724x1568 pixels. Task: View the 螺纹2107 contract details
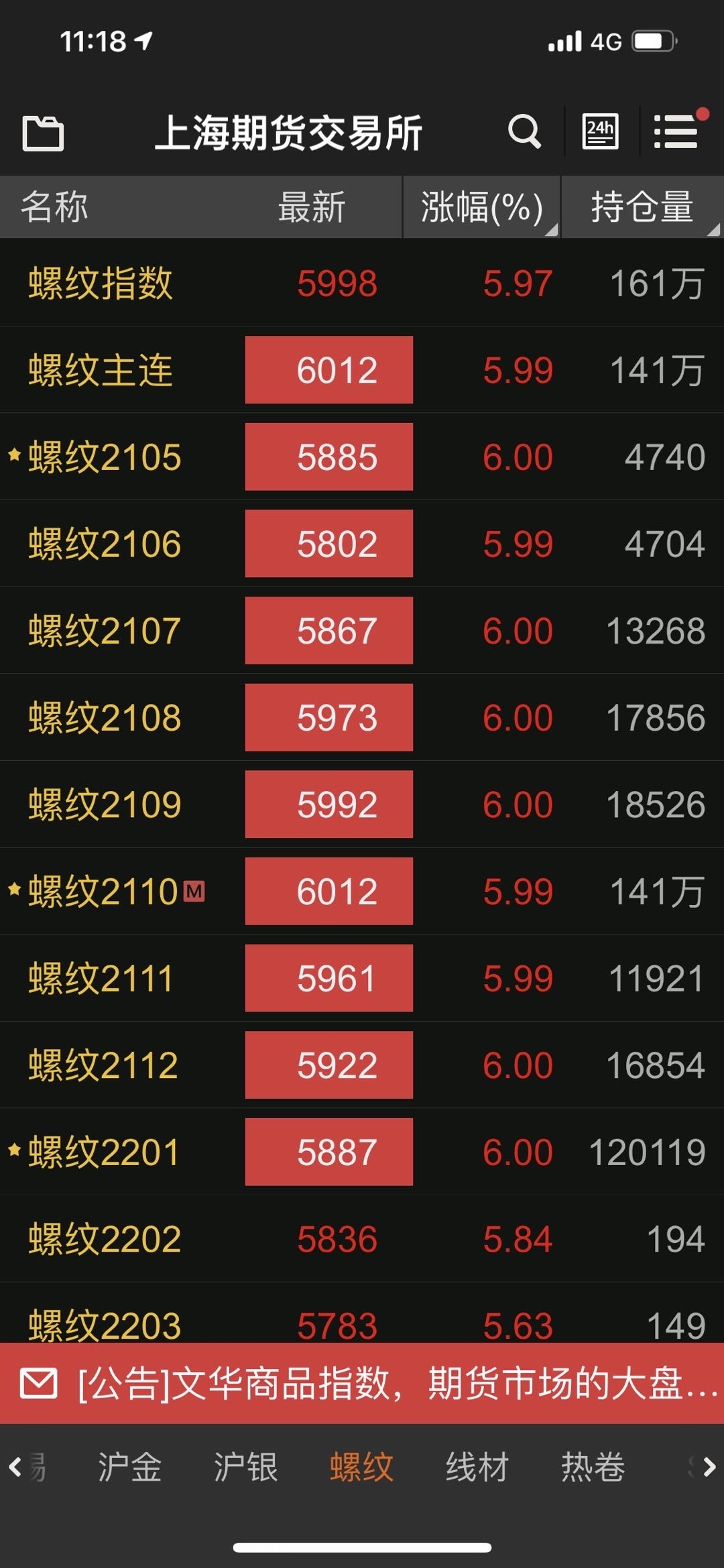pyautogui.click(x=362, y=631)
